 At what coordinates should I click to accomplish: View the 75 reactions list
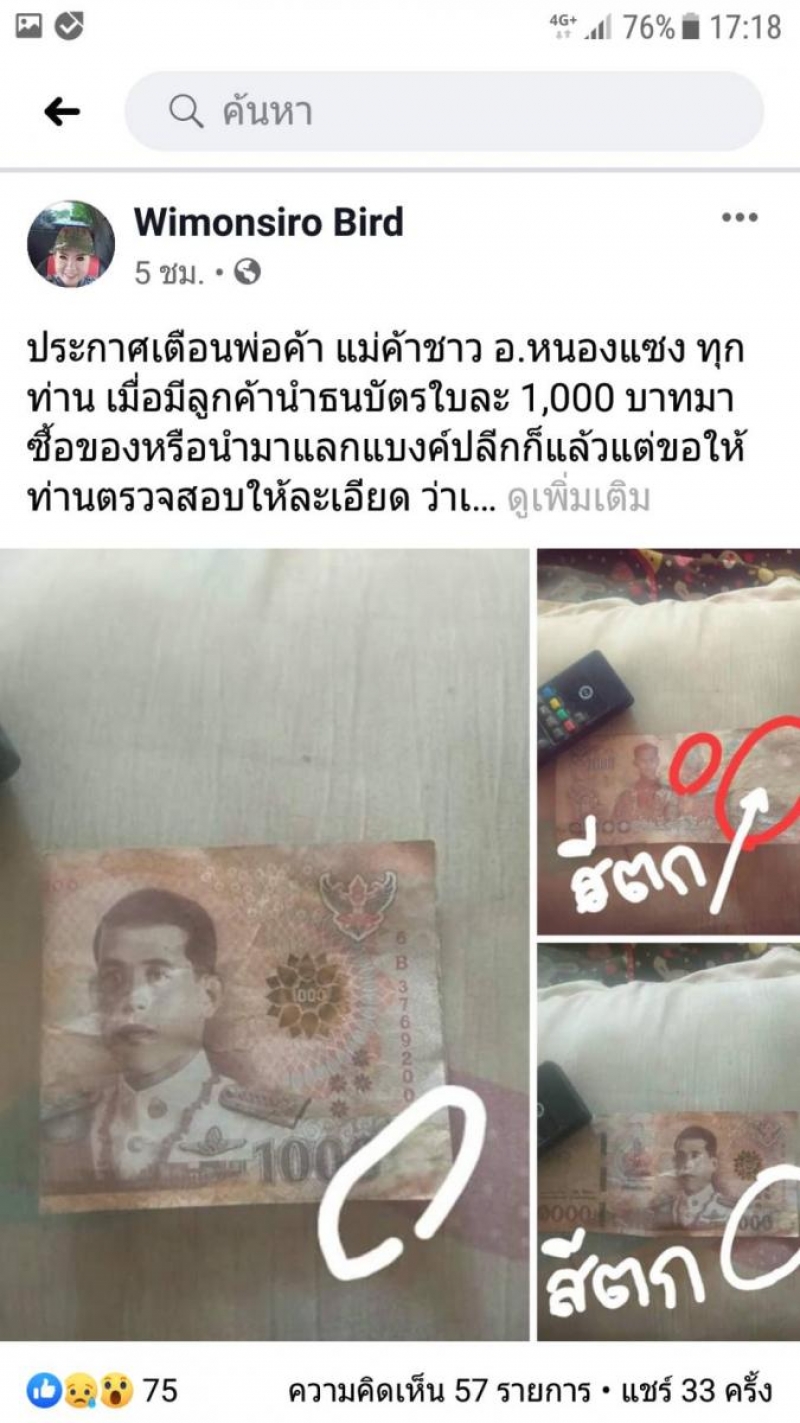(105, 1390)
